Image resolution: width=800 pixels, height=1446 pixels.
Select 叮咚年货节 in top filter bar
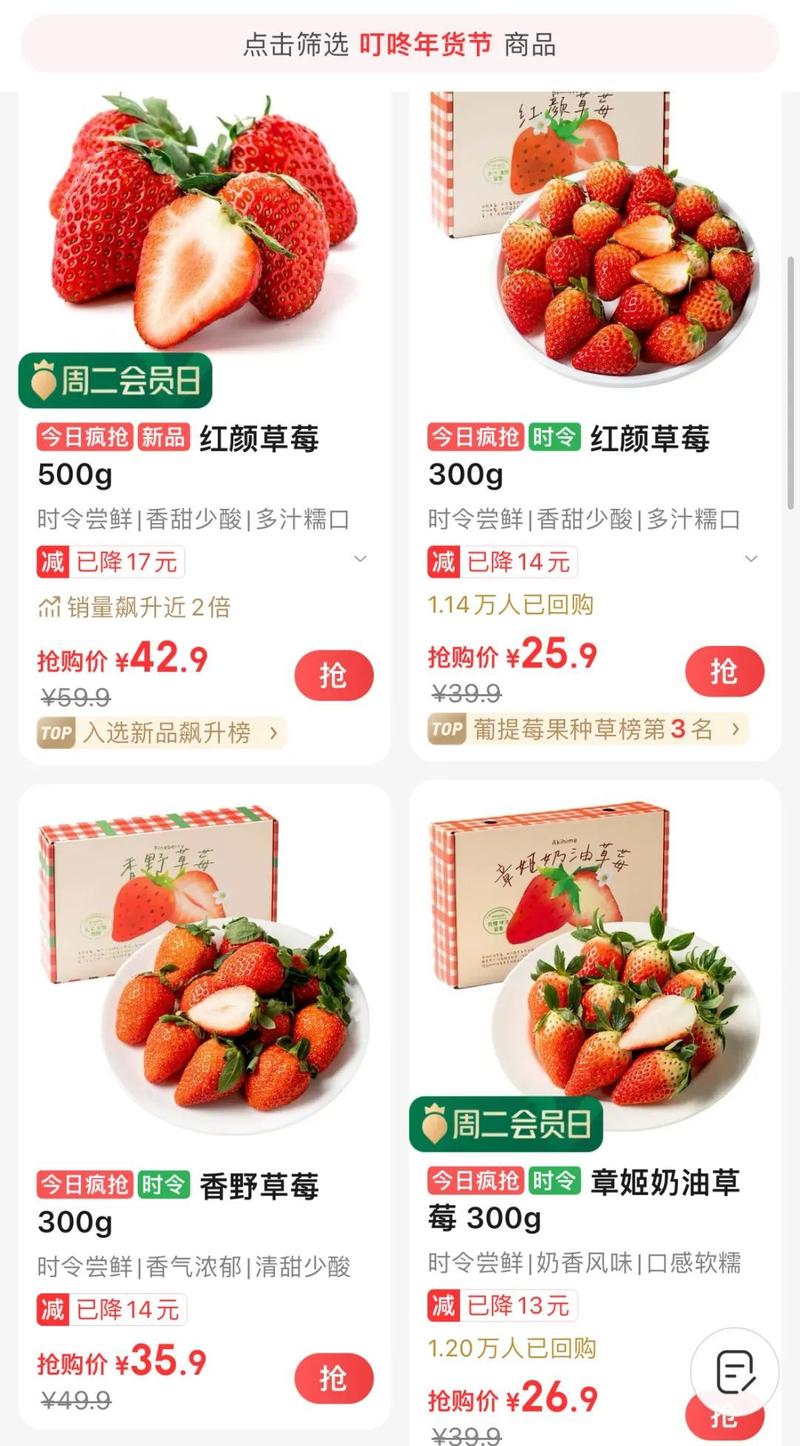click(x=421, y=45)
